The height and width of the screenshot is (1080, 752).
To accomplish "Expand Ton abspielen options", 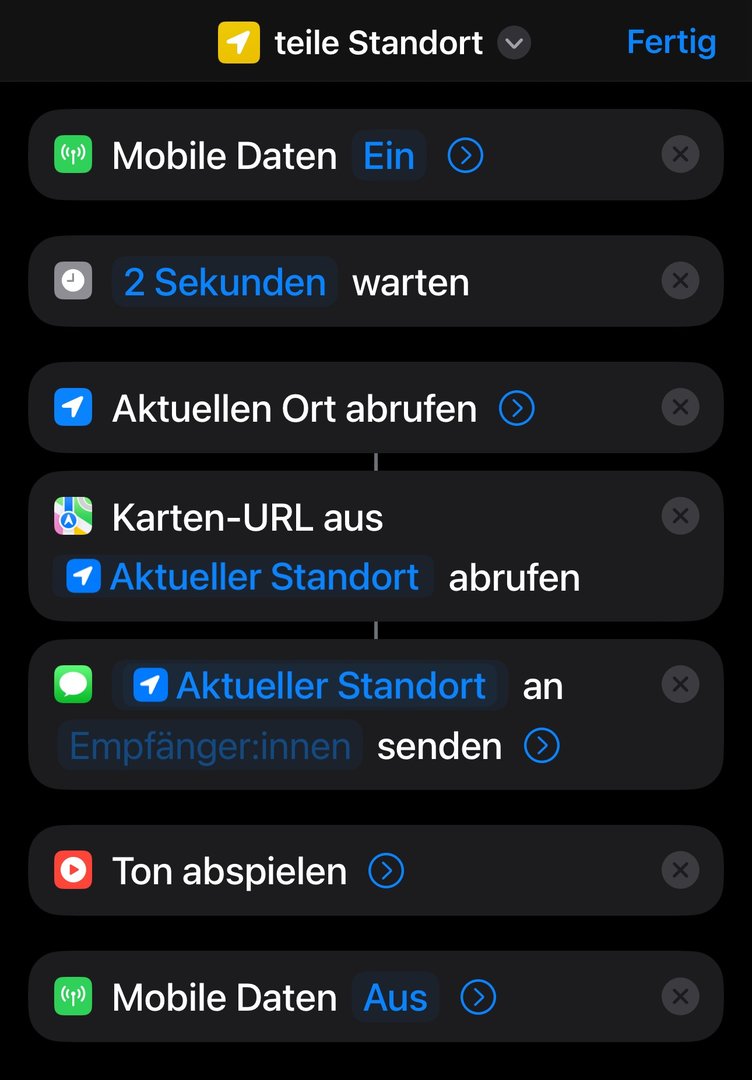I will (386, 871).
